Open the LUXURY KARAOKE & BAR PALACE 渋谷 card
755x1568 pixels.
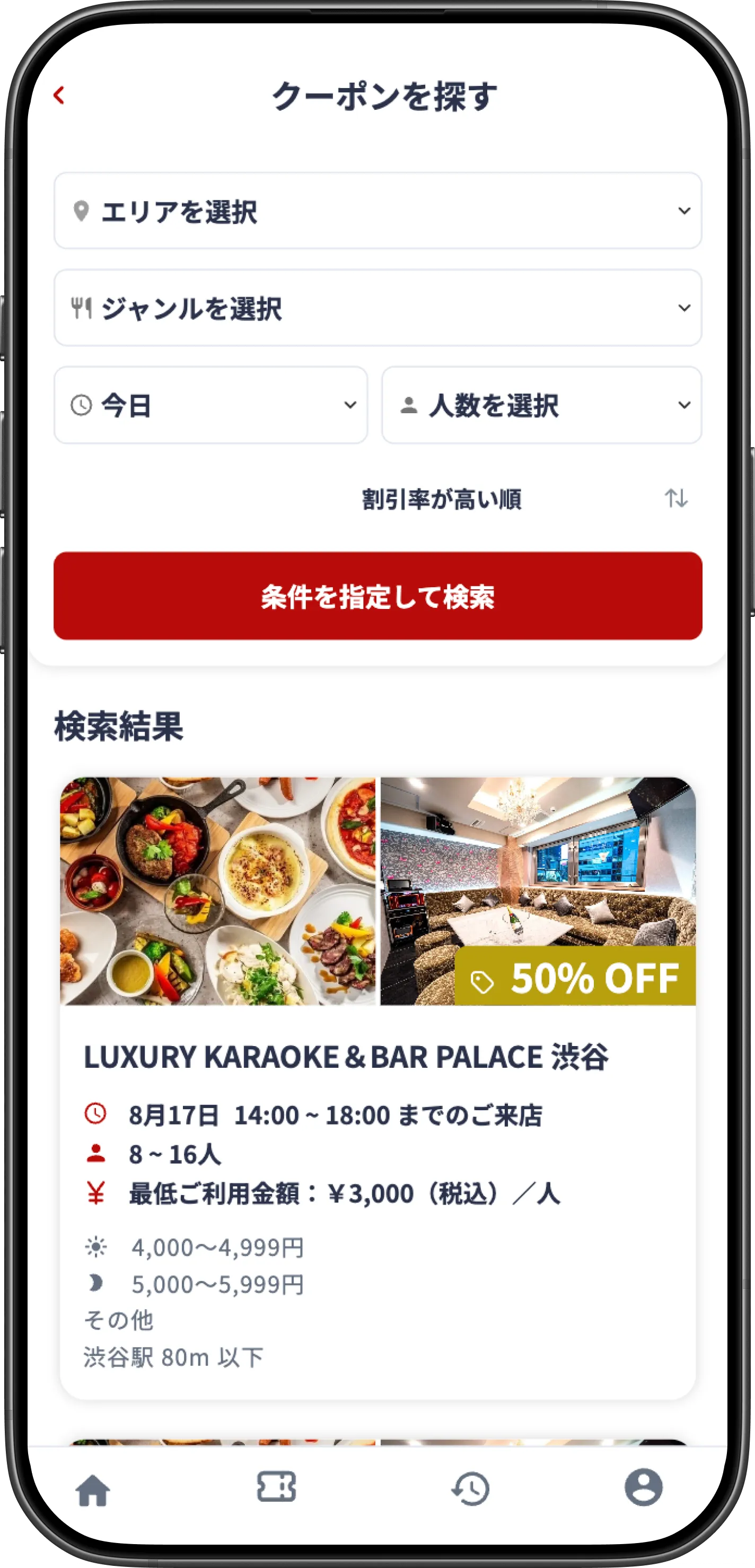377,1057
